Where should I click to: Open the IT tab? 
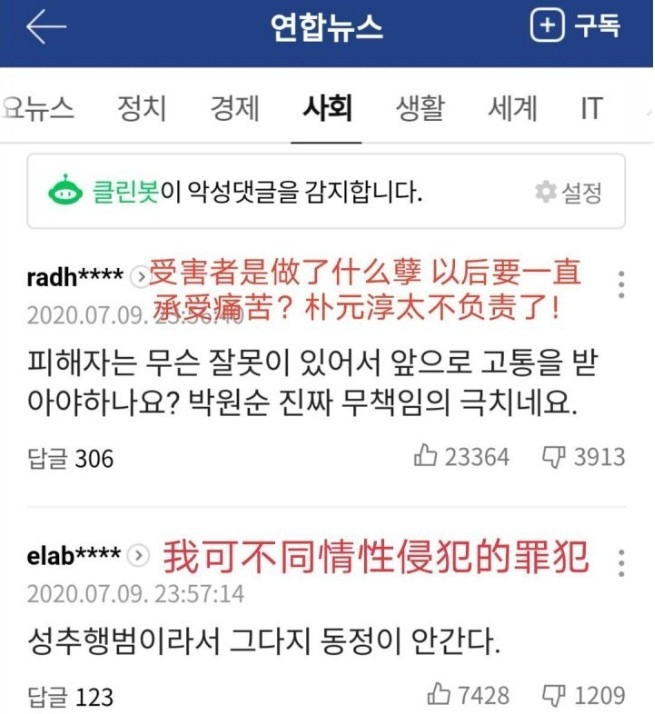click(592, 108)
